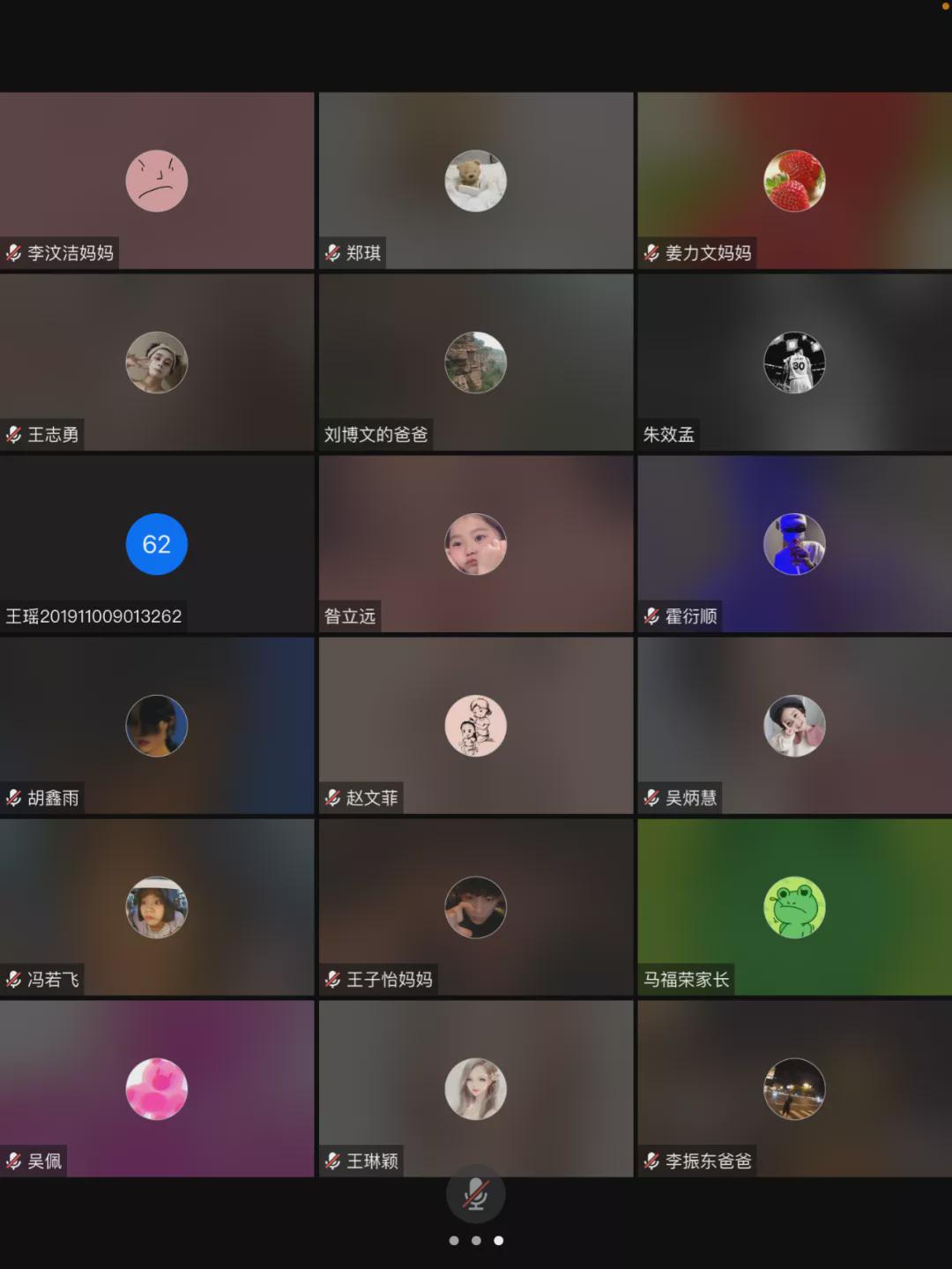Select 吴炳慧's participant tile
The height and width of the screenshot is (1269, 952).
coord(793,726)
